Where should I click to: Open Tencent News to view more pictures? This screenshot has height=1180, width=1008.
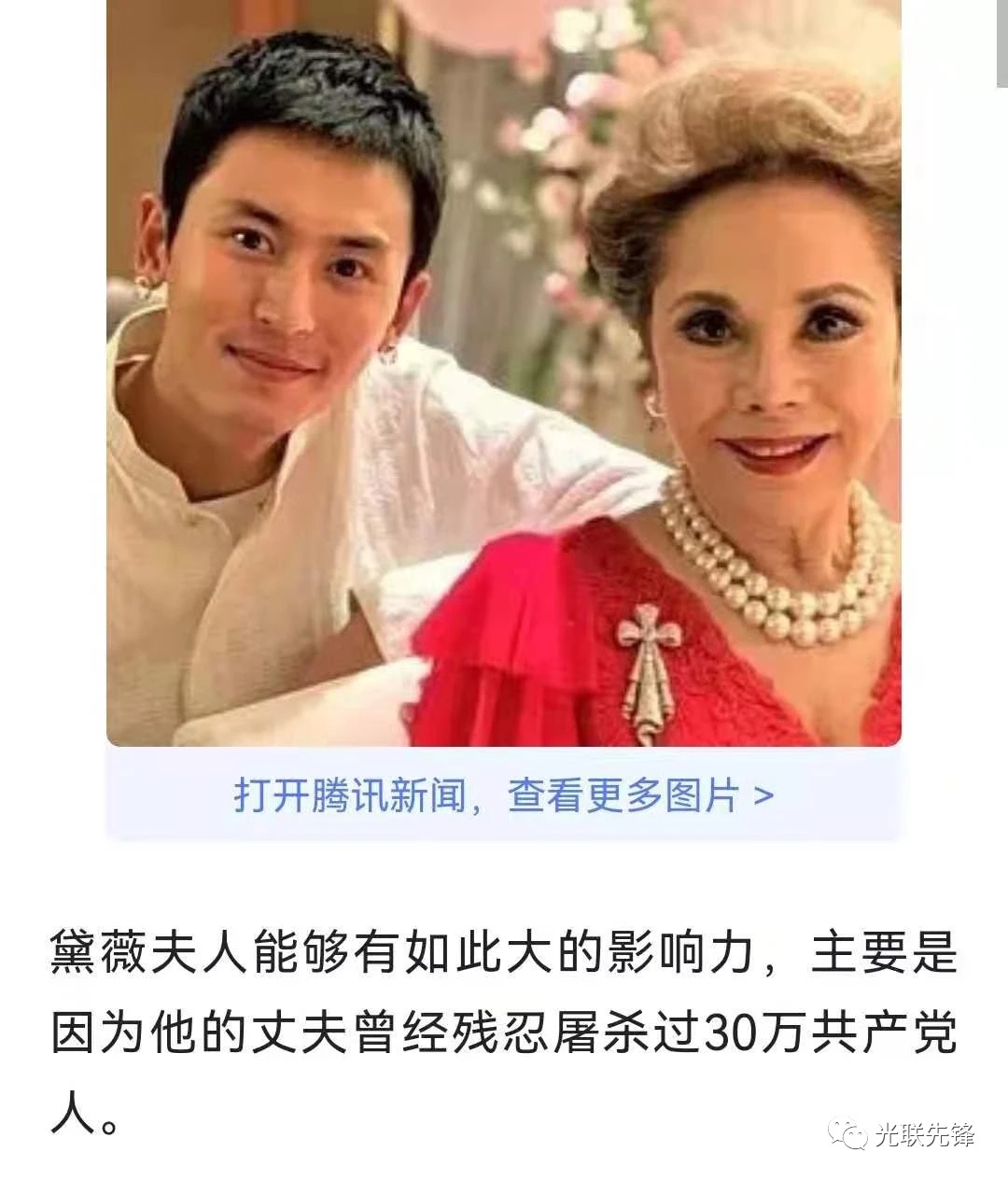pos(504,795)
